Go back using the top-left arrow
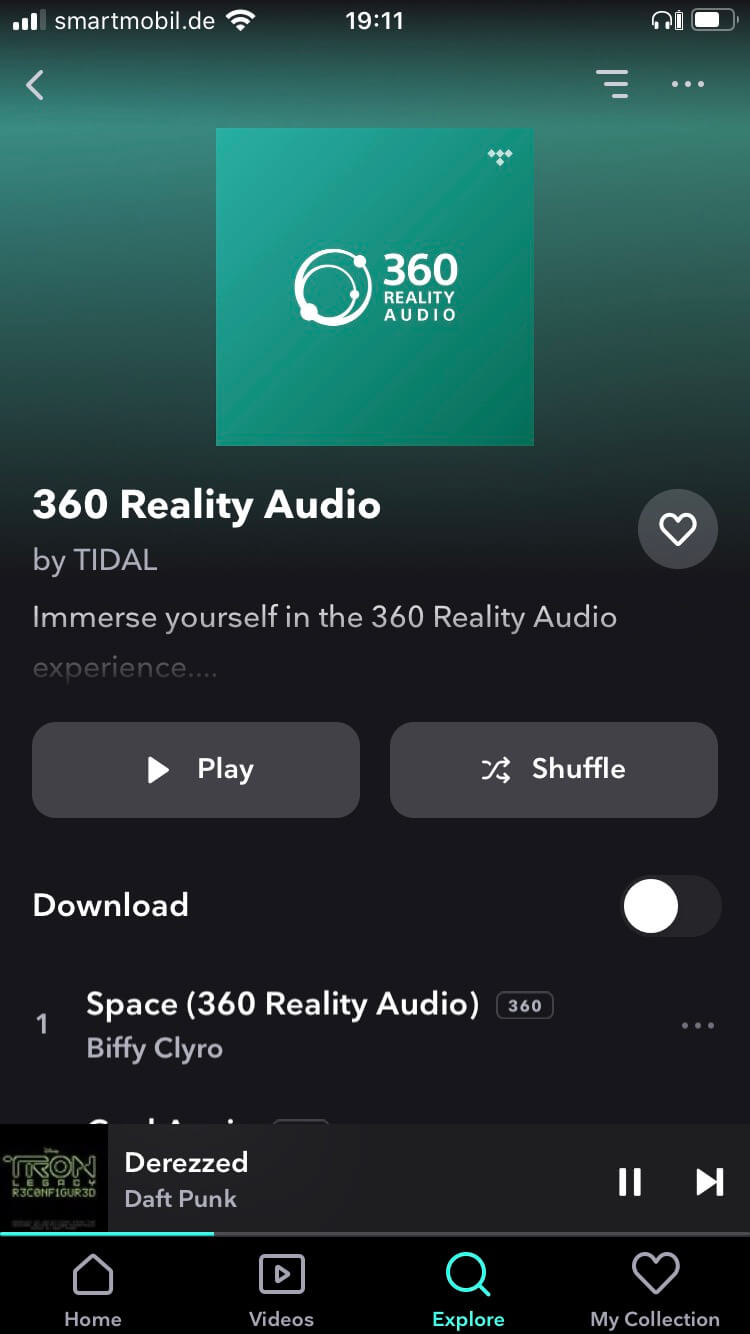 (35, 85)
